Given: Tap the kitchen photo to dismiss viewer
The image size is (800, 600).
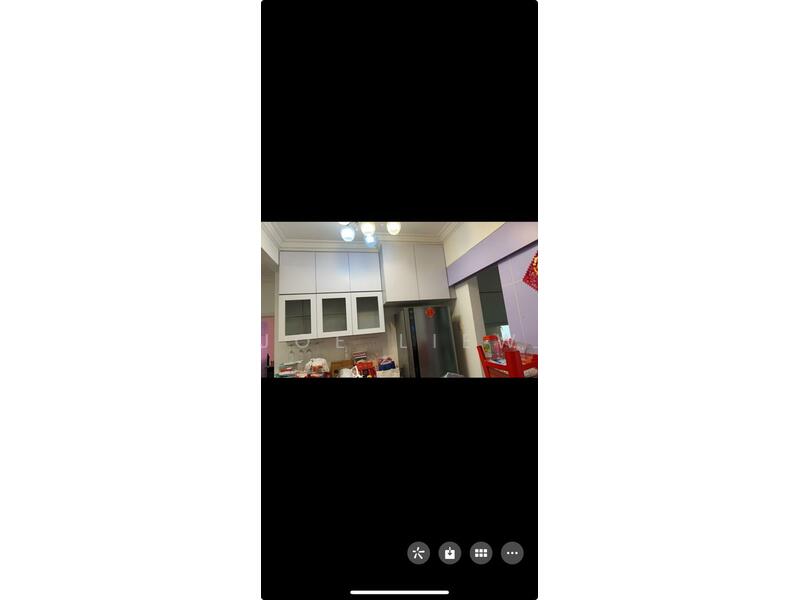Looking at the screenshot, I should (x=399, y=300).
